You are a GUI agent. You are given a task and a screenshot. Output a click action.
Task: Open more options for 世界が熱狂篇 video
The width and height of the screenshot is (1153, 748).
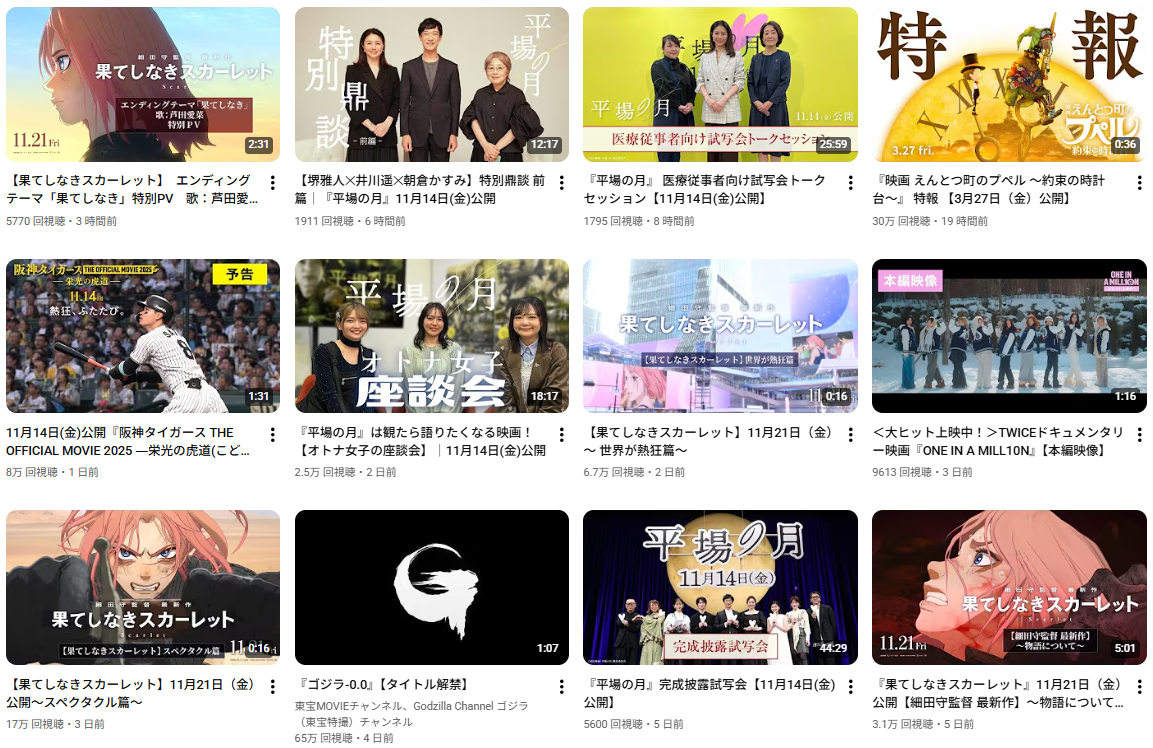click(849, 435)
